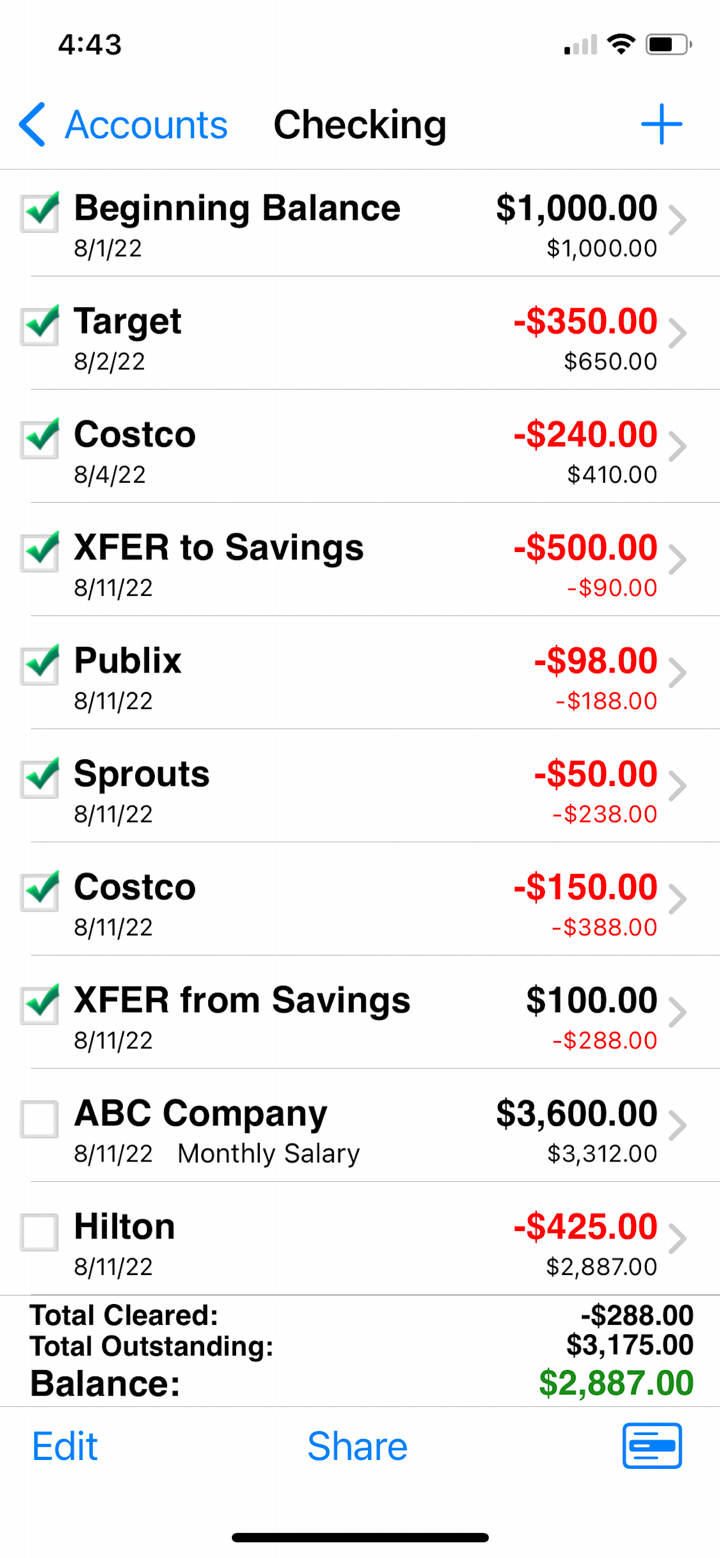
Task: Open Beginning Balance details via its chevron
Action: [677, 221]
